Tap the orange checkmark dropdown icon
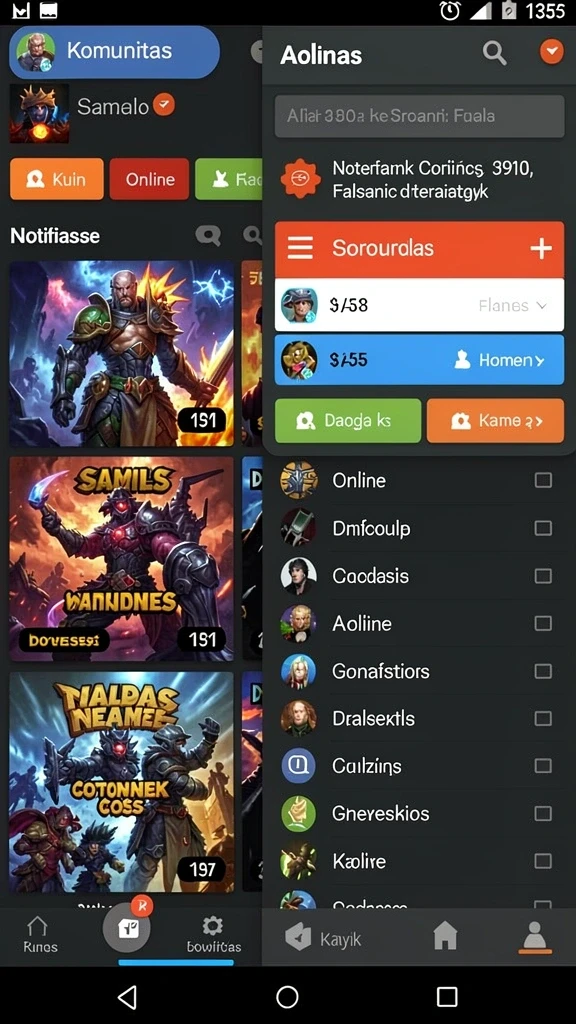This screenshot has width=576, height=1024. pyautogui.click(x=552, y=52)
